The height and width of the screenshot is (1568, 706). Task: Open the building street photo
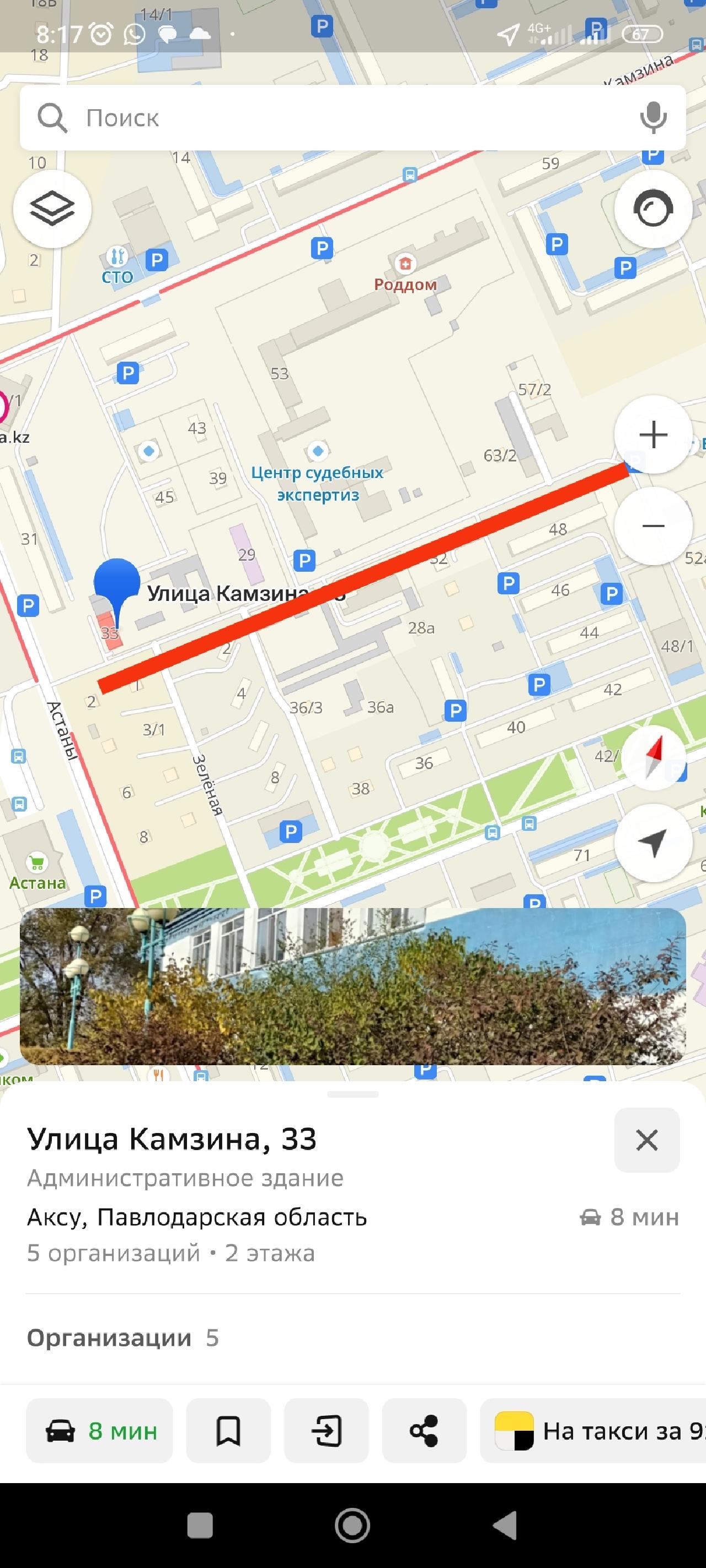click(352, 986)
